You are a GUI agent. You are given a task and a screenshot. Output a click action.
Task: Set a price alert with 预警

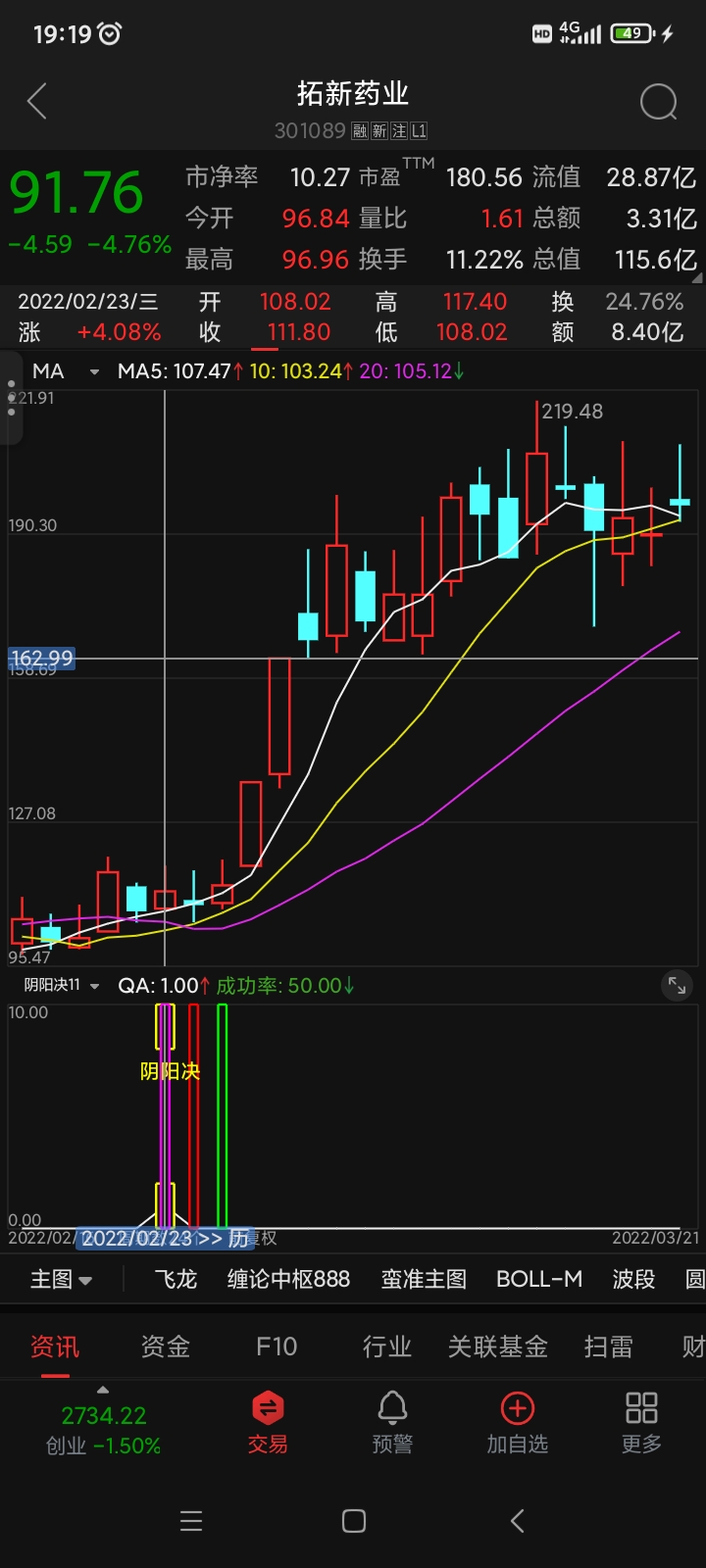392,1421
